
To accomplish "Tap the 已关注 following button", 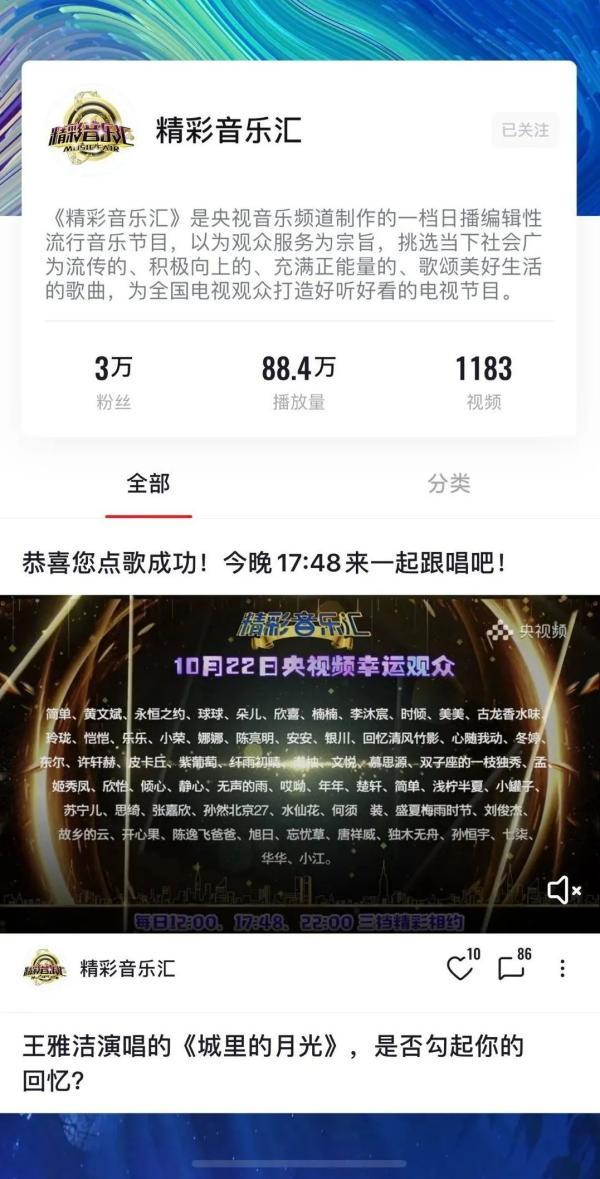I will 525,131.
